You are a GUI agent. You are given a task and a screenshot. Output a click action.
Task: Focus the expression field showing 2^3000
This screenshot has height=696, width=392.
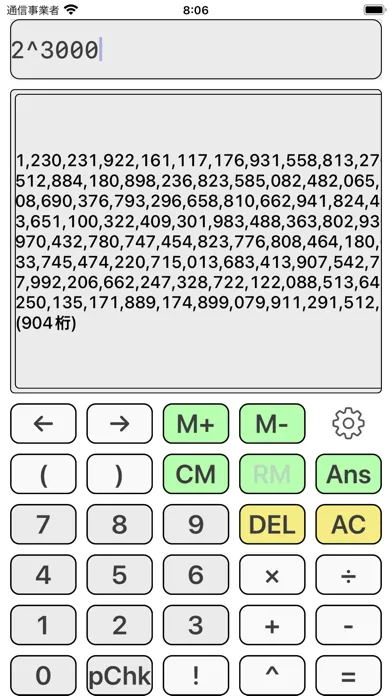click(x=196, y=49)
